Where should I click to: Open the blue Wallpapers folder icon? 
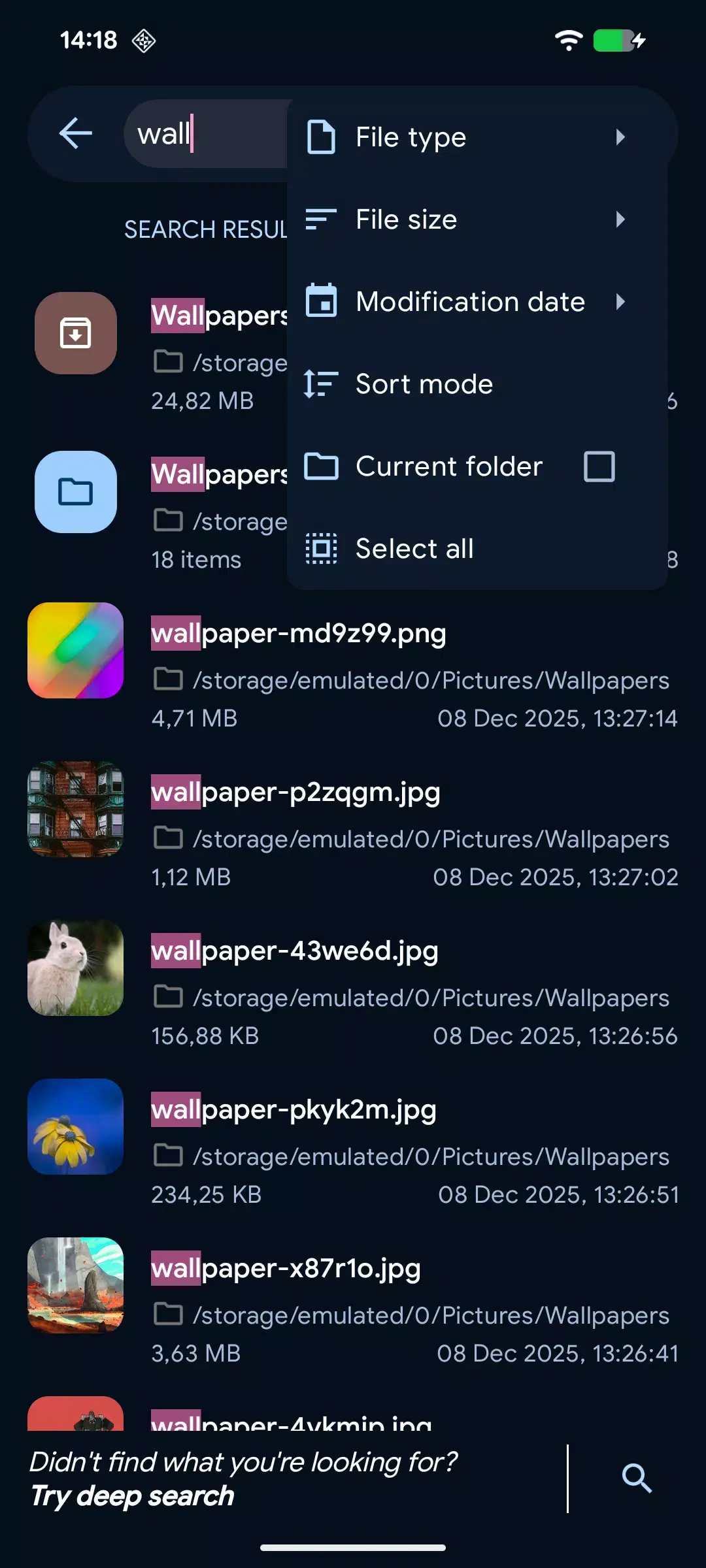click(75, 493)
